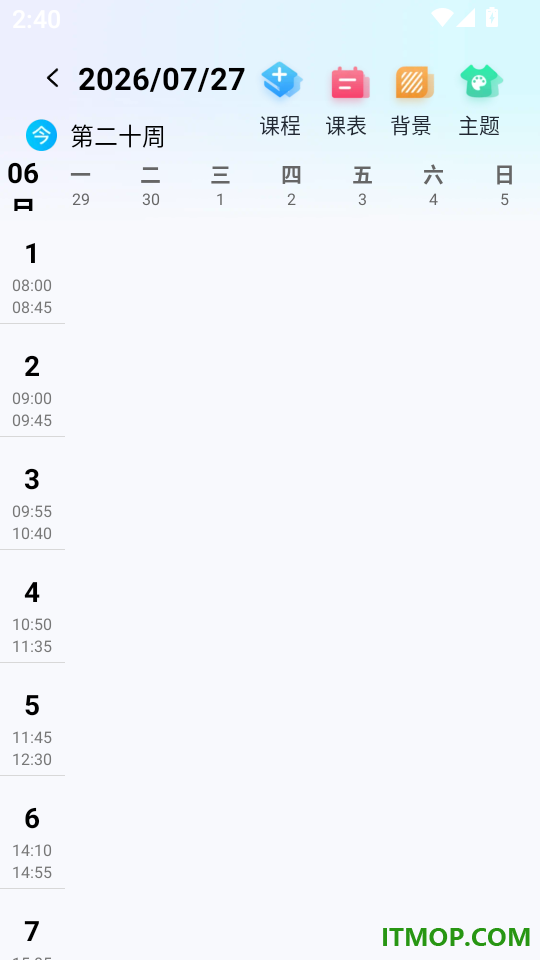Screen dimensions: 540x960
Task: Tap the 2026/07/27 date title
Action: pyautogui.click(x=162, y=80)
